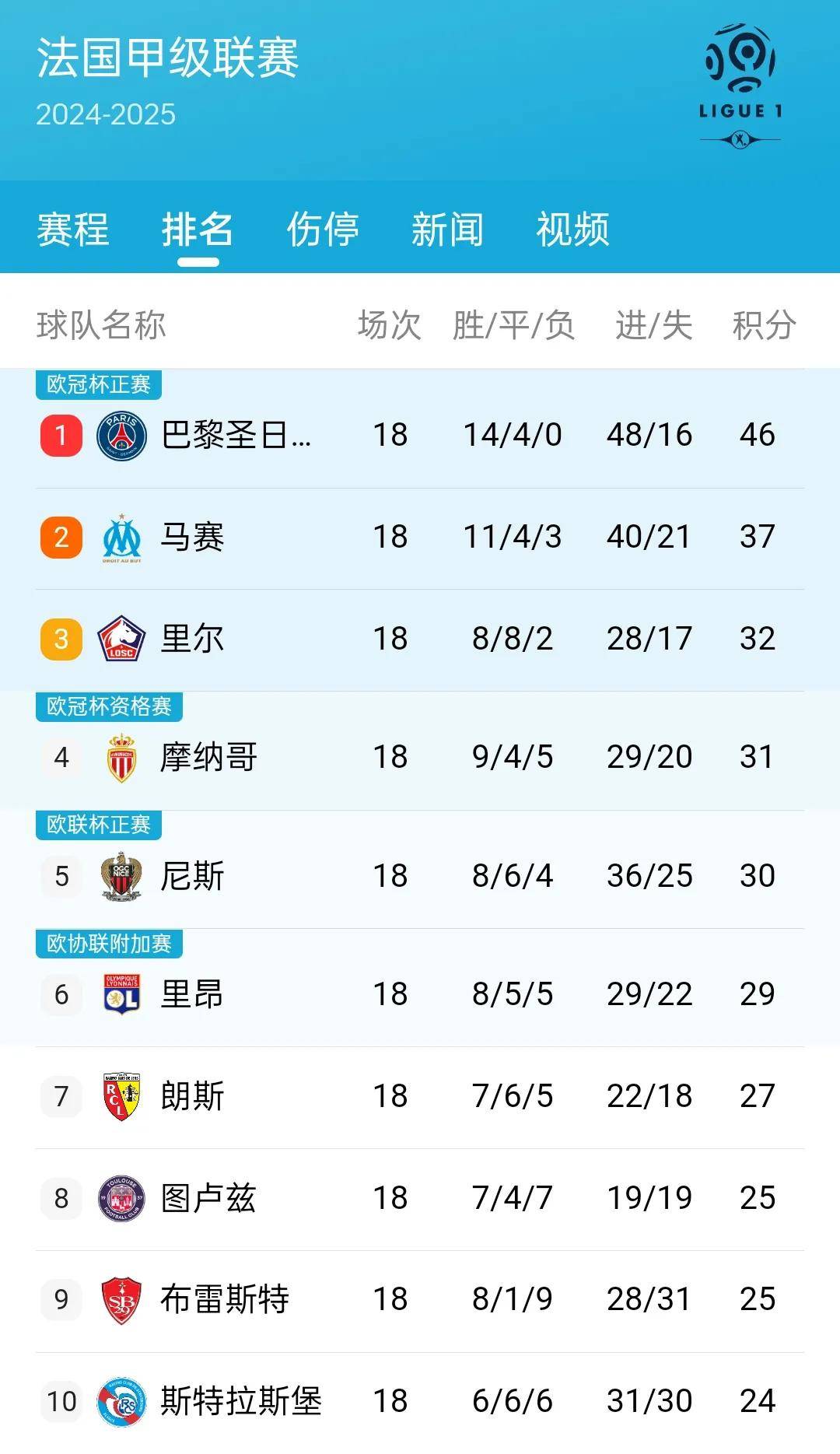Click the OGC Nice club crest
Viewport: 840px width, 1454px height.
(x=118, y=874)
